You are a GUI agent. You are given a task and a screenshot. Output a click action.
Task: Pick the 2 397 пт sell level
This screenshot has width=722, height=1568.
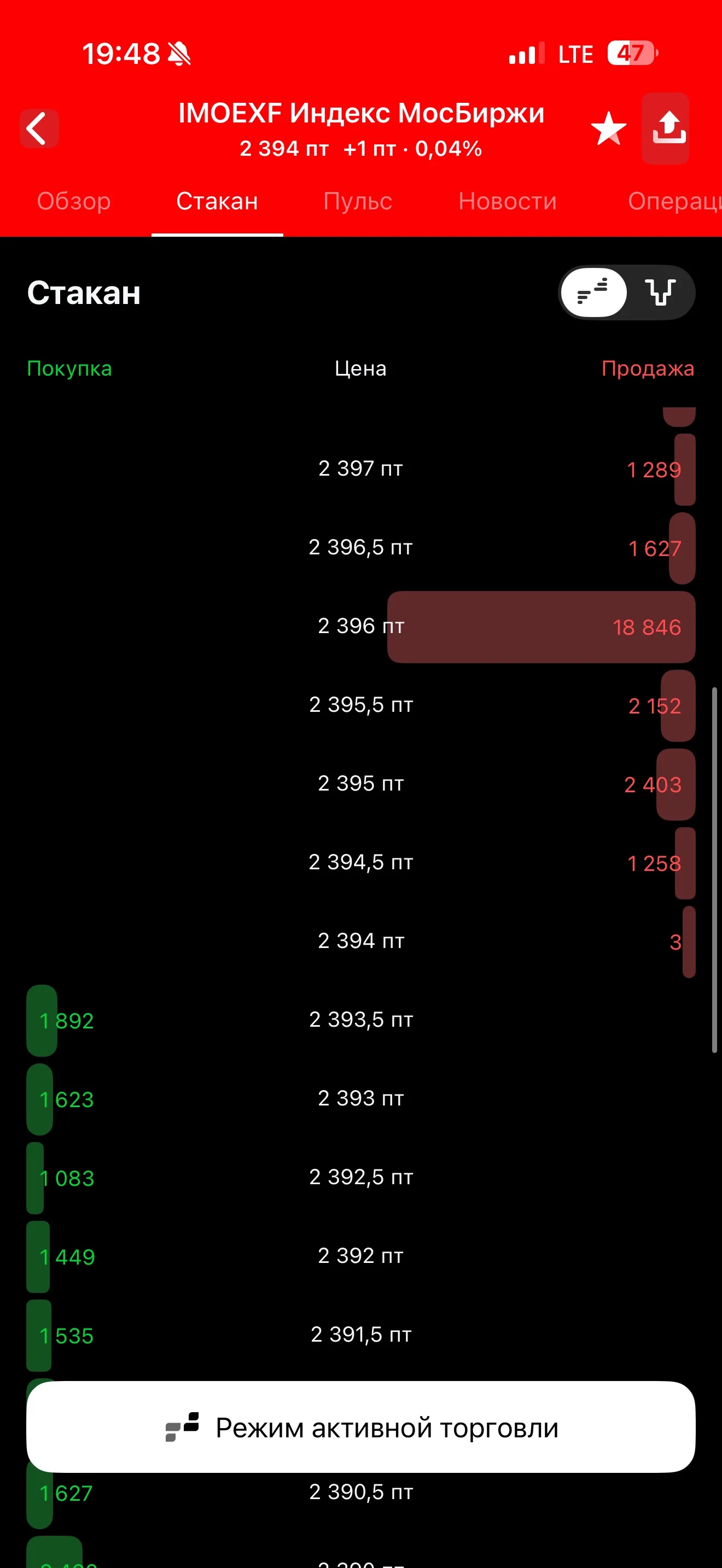(x=361, y=469)
